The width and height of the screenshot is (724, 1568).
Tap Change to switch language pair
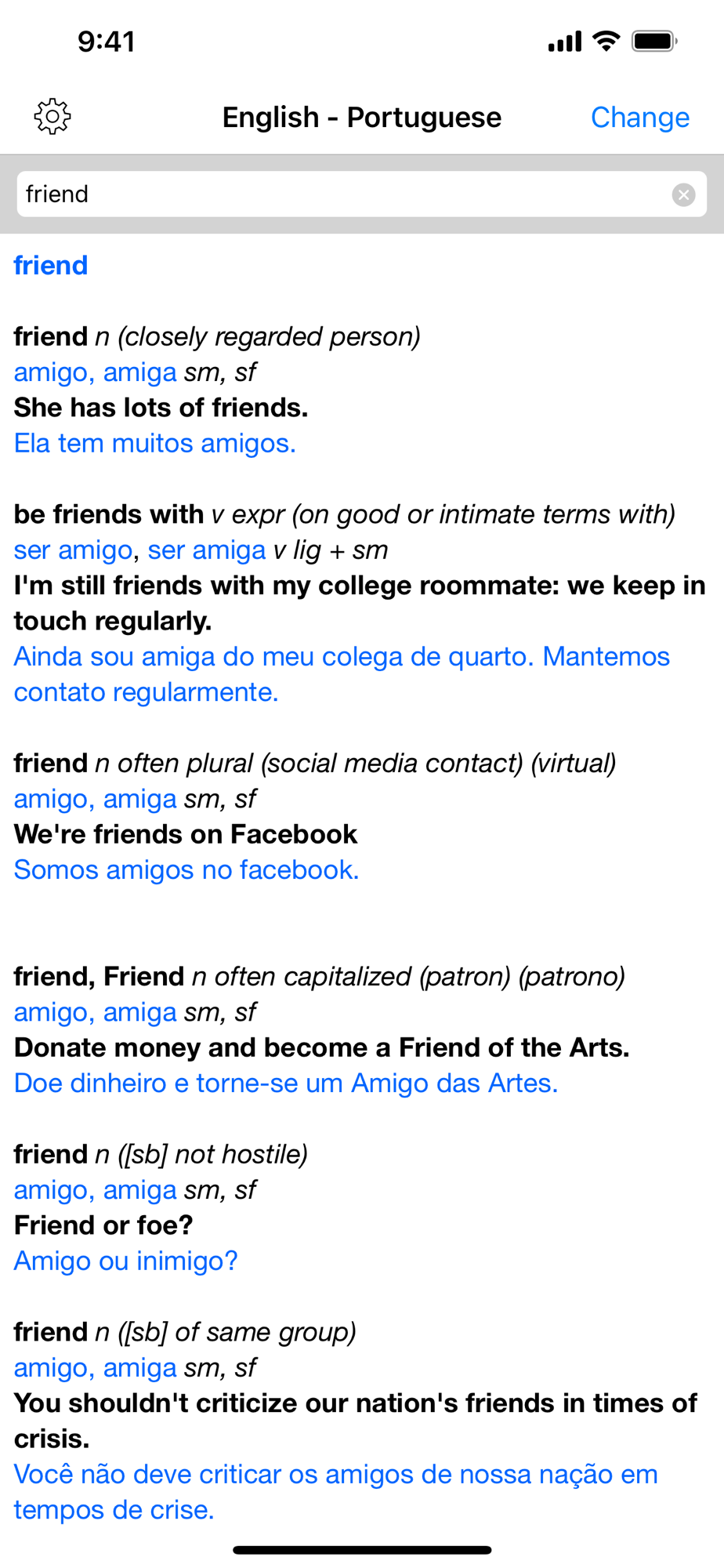click(639, 118)
